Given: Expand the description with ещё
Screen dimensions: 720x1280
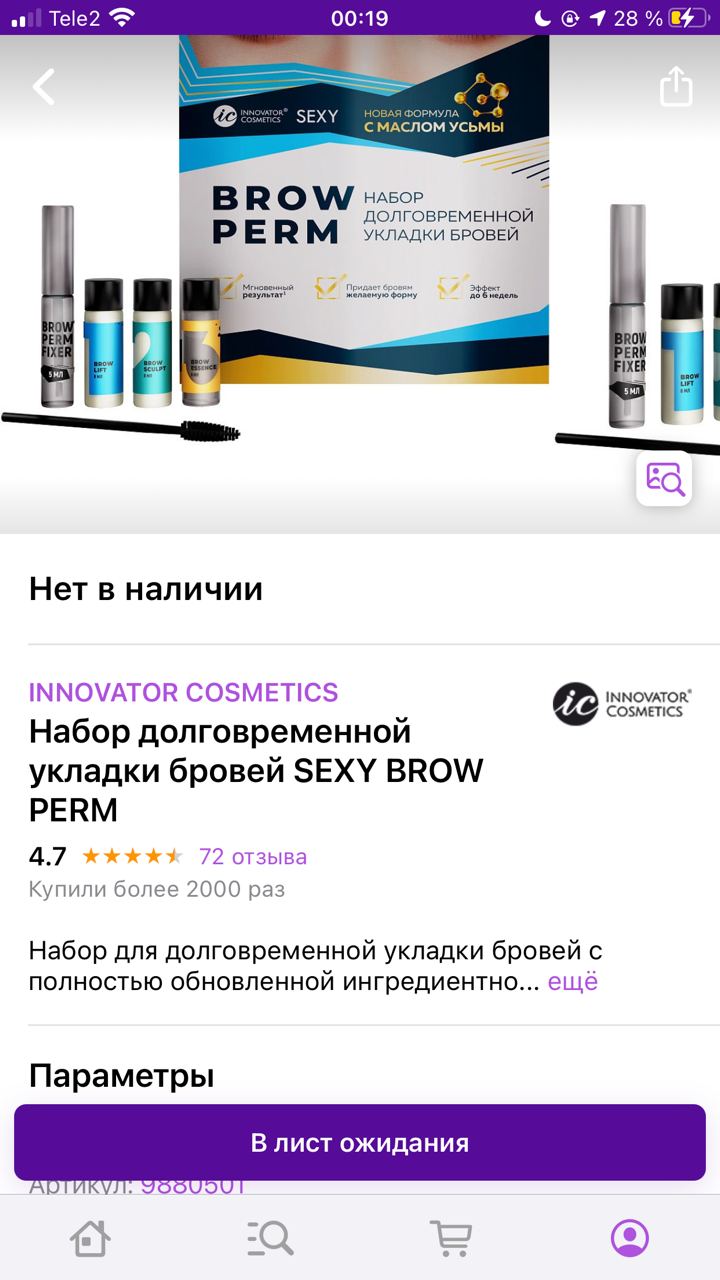Looking at the screenshot, I should click(572, 982).
